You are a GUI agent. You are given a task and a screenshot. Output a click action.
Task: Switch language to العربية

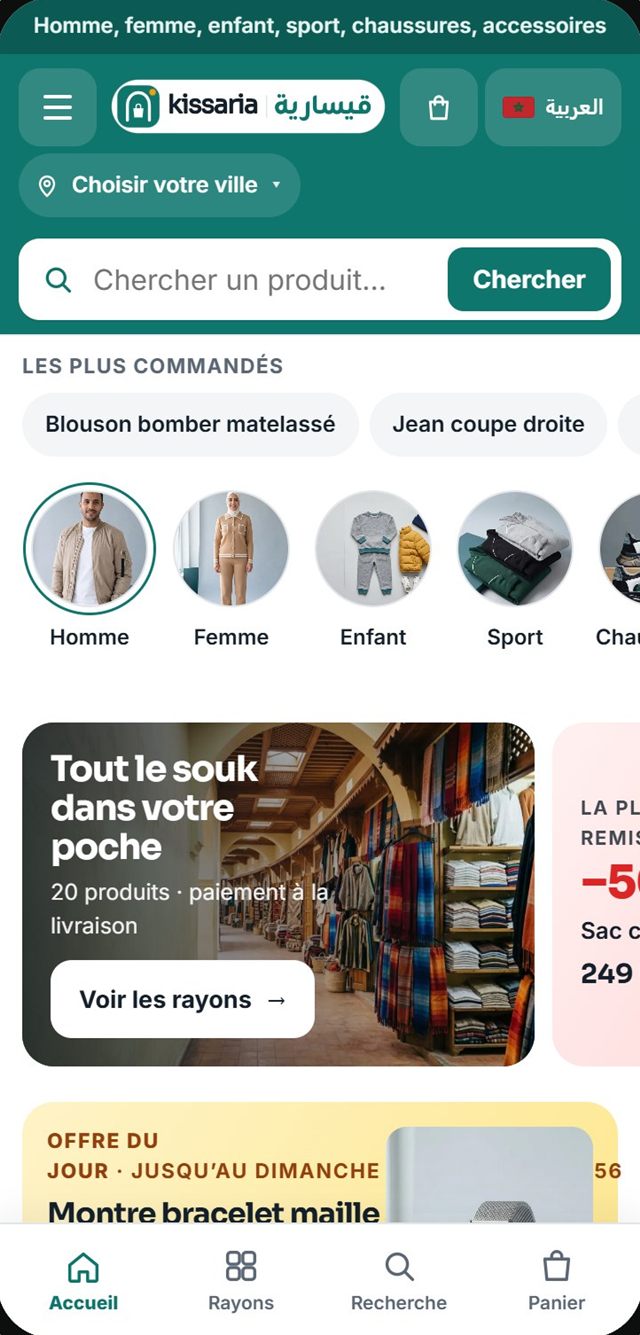(x=553, y=107)
